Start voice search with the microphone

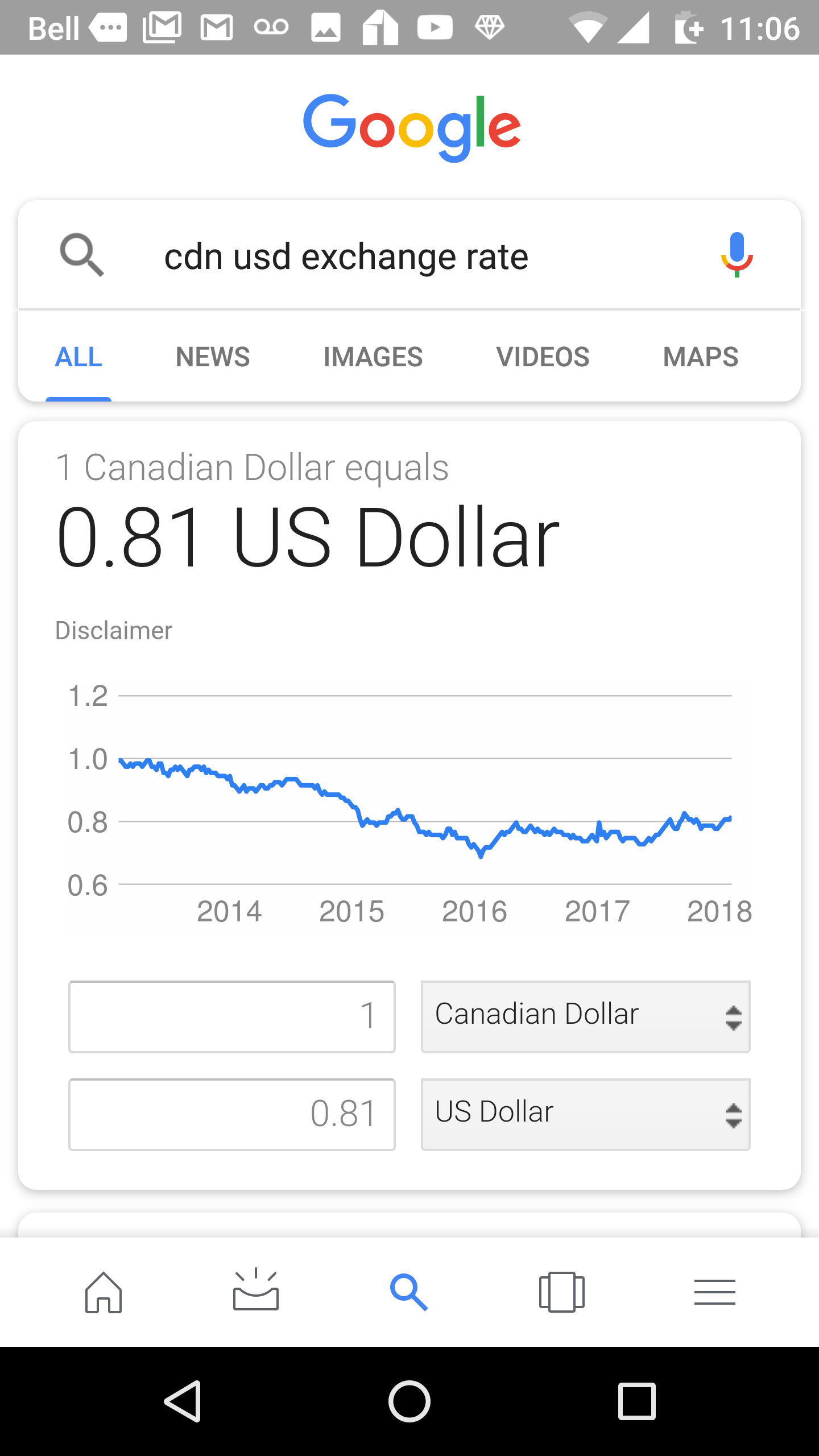[737, 255]
